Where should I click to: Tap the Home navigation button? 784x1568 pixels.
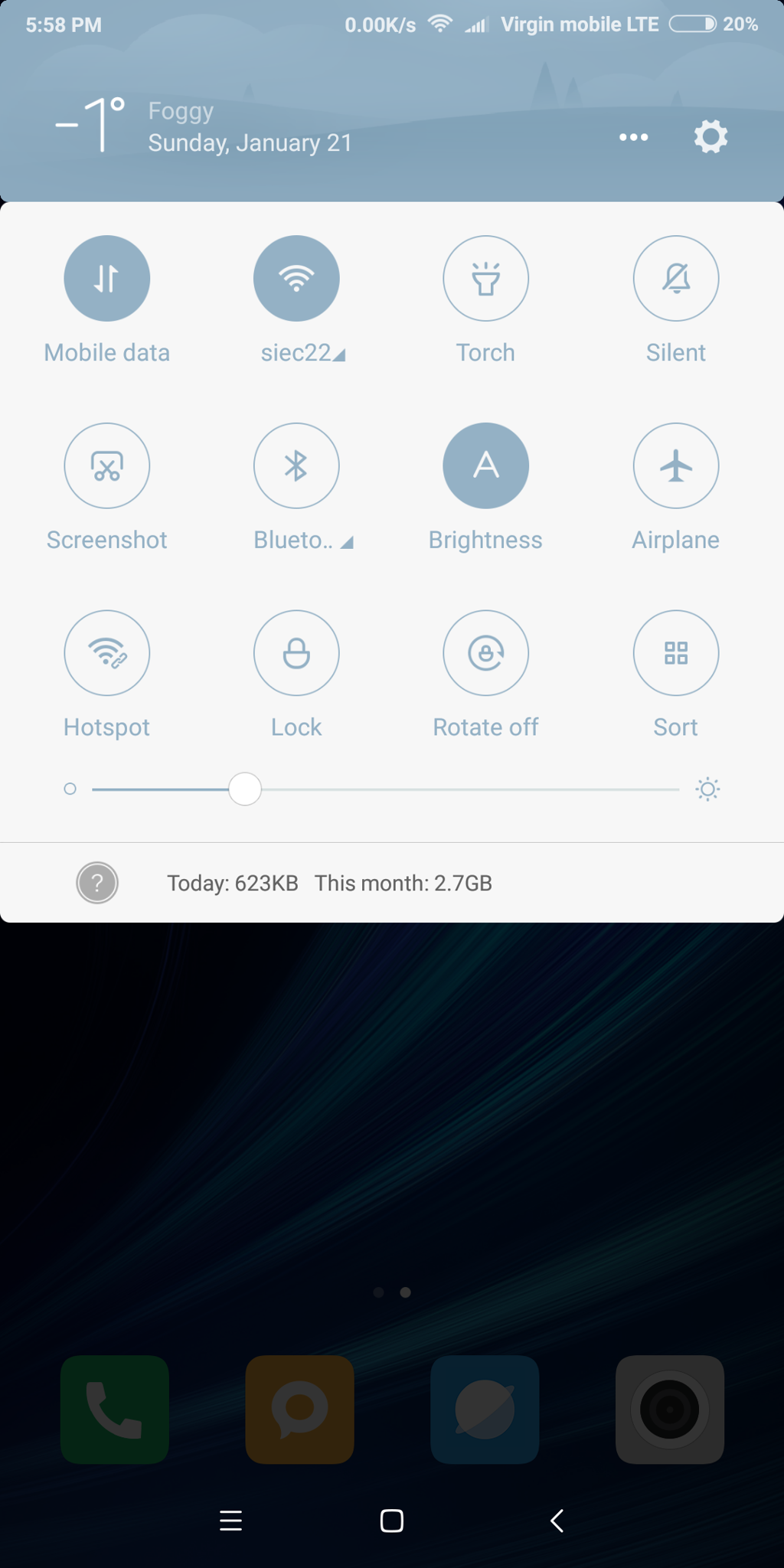pyautogui.click(x=392, y=1521)
